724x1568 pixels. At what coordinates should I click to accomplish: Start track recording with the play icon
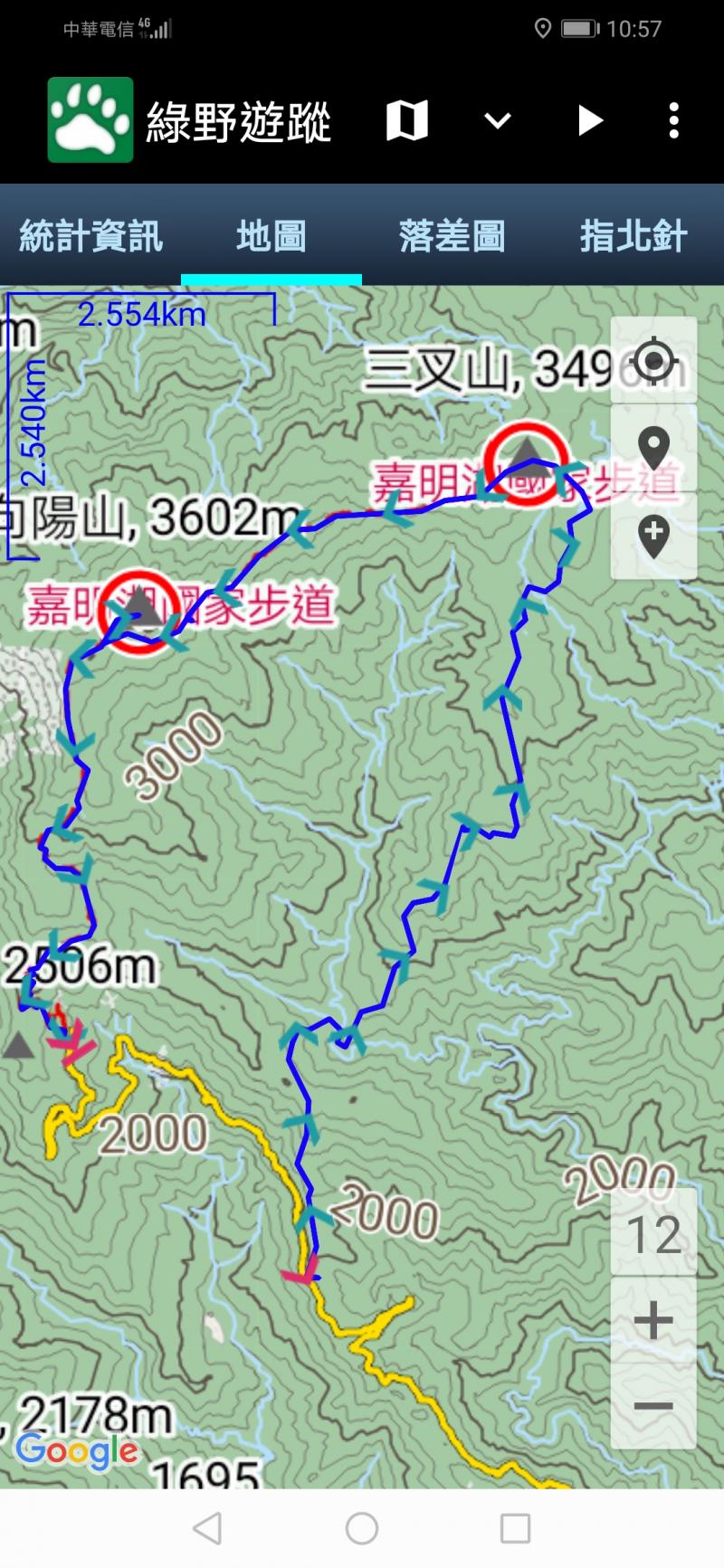point(589,120)
